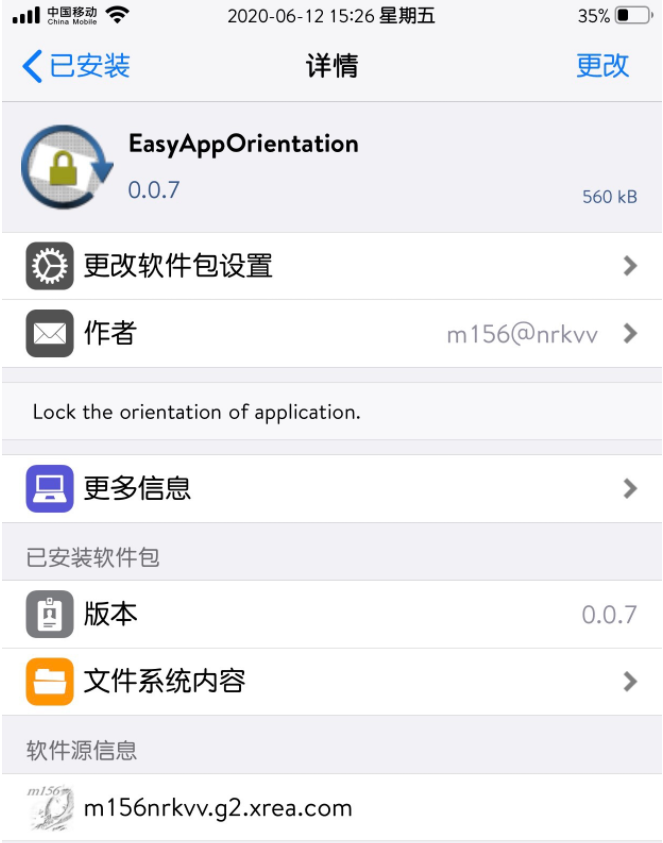View 文件系统内容 list
The image size is (663, 843).
pos(331,682)
